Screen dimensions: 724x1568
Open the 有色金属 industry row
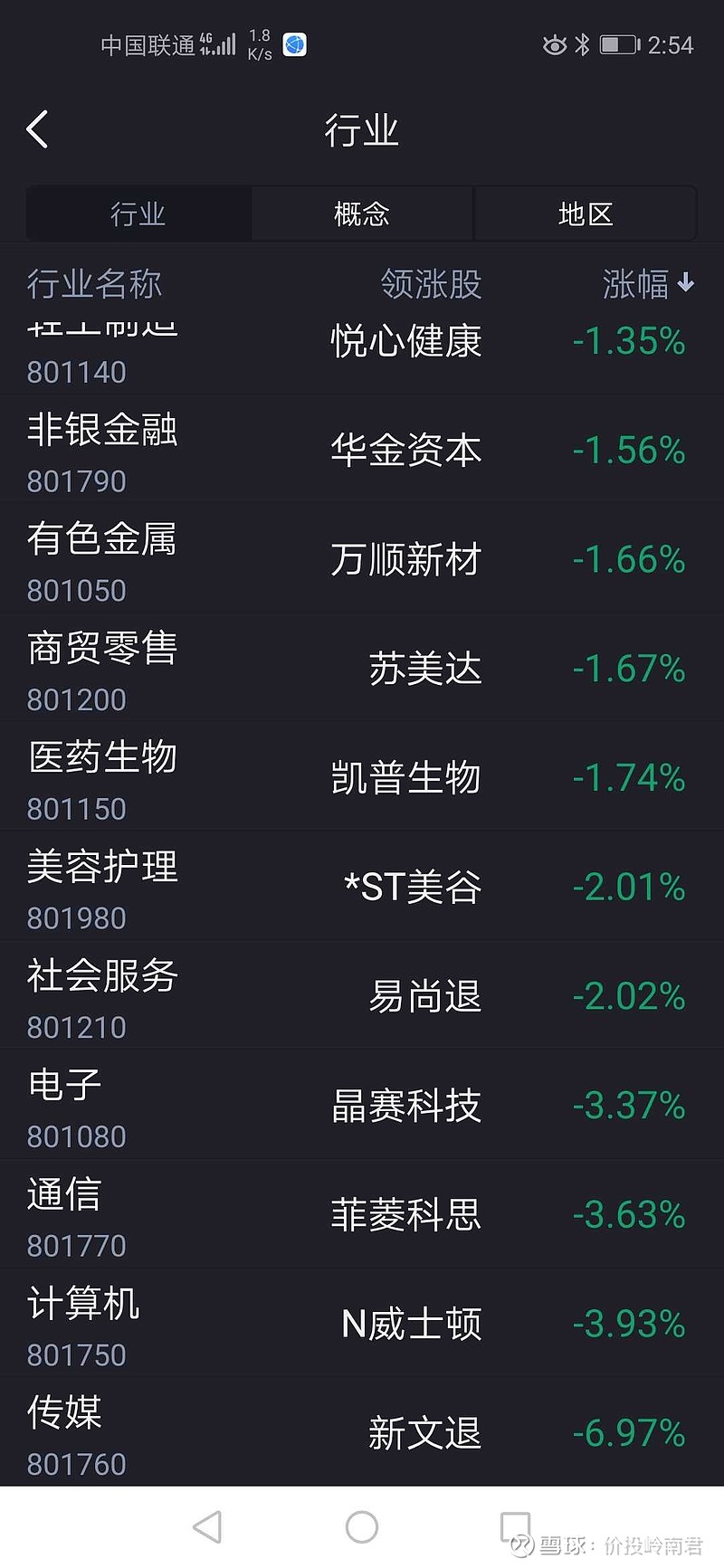[362, 559]
